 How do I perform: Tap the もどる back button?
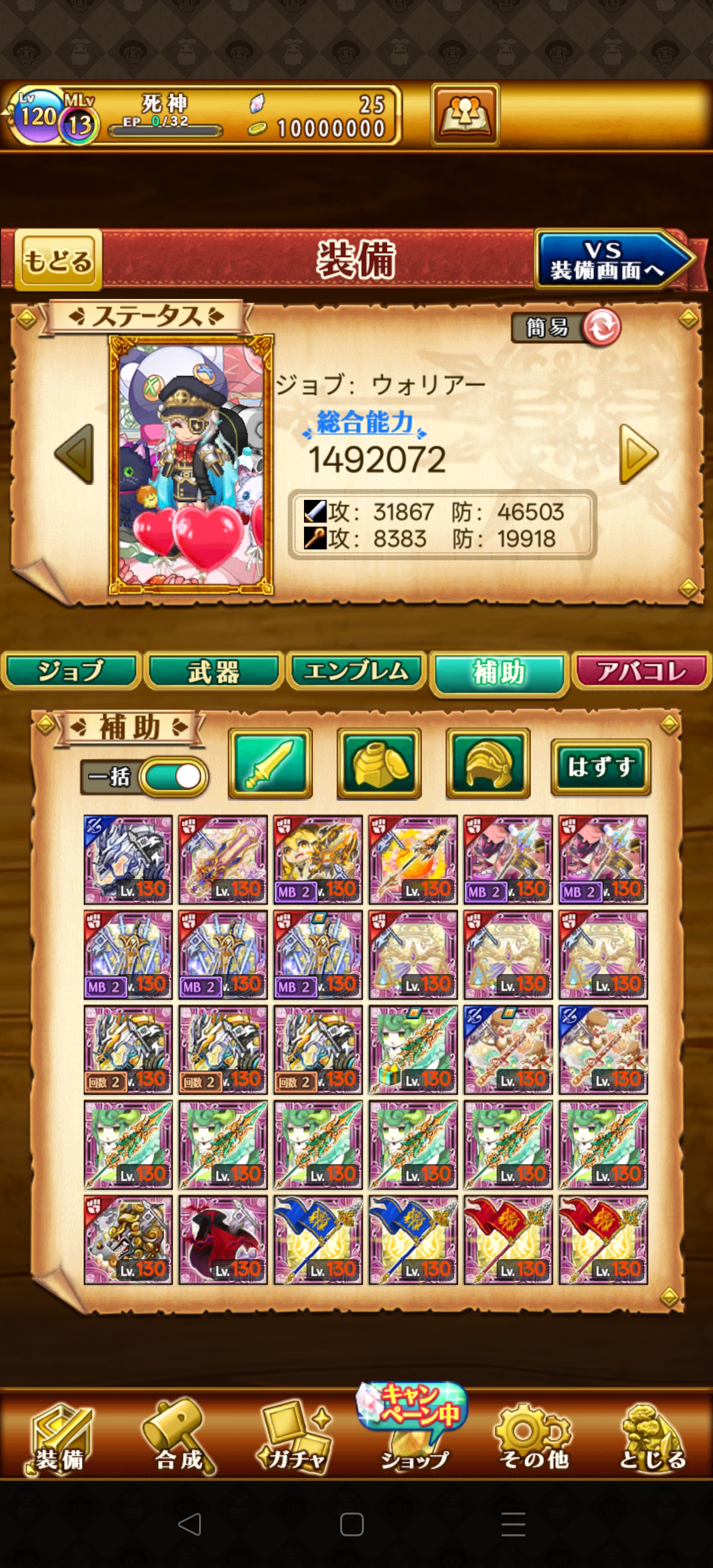pyautogui.click(x=58, y=260)
